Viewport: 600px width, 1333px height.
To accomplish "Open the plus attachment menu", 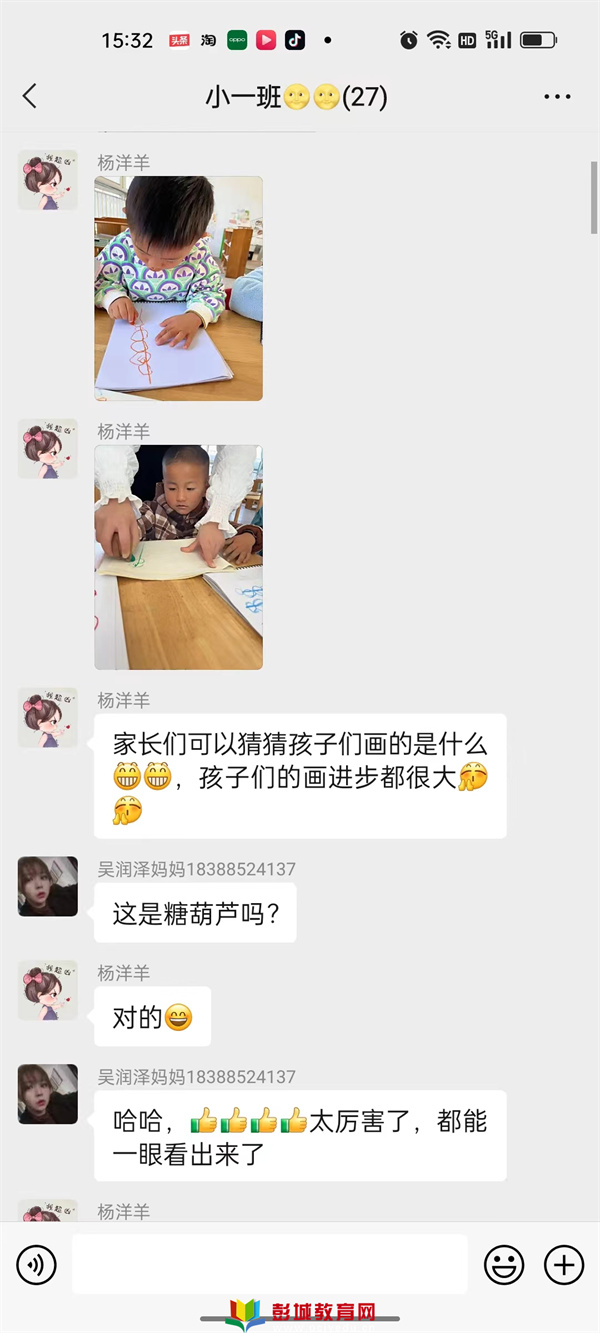I will click(x=564, y=1266).
